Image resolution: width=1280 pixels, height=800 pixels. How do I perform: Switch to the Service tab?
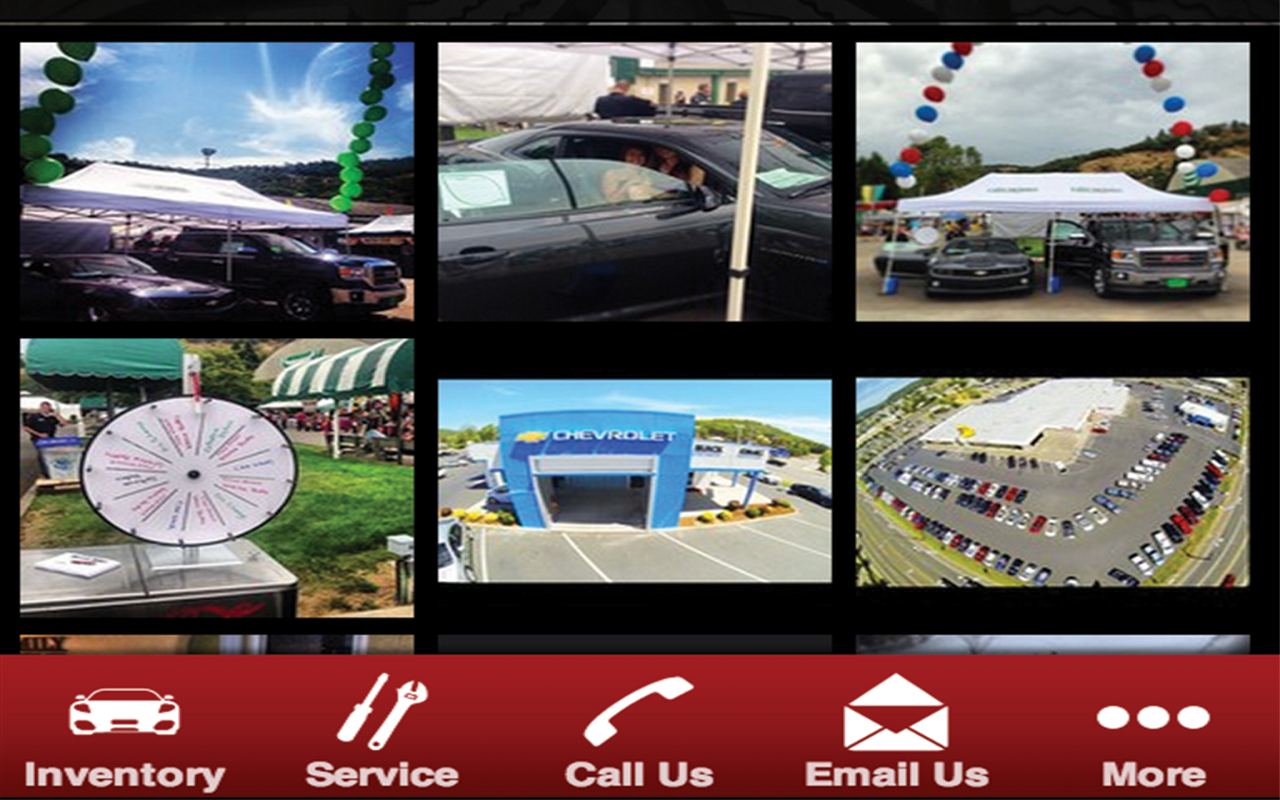point(382,733)
